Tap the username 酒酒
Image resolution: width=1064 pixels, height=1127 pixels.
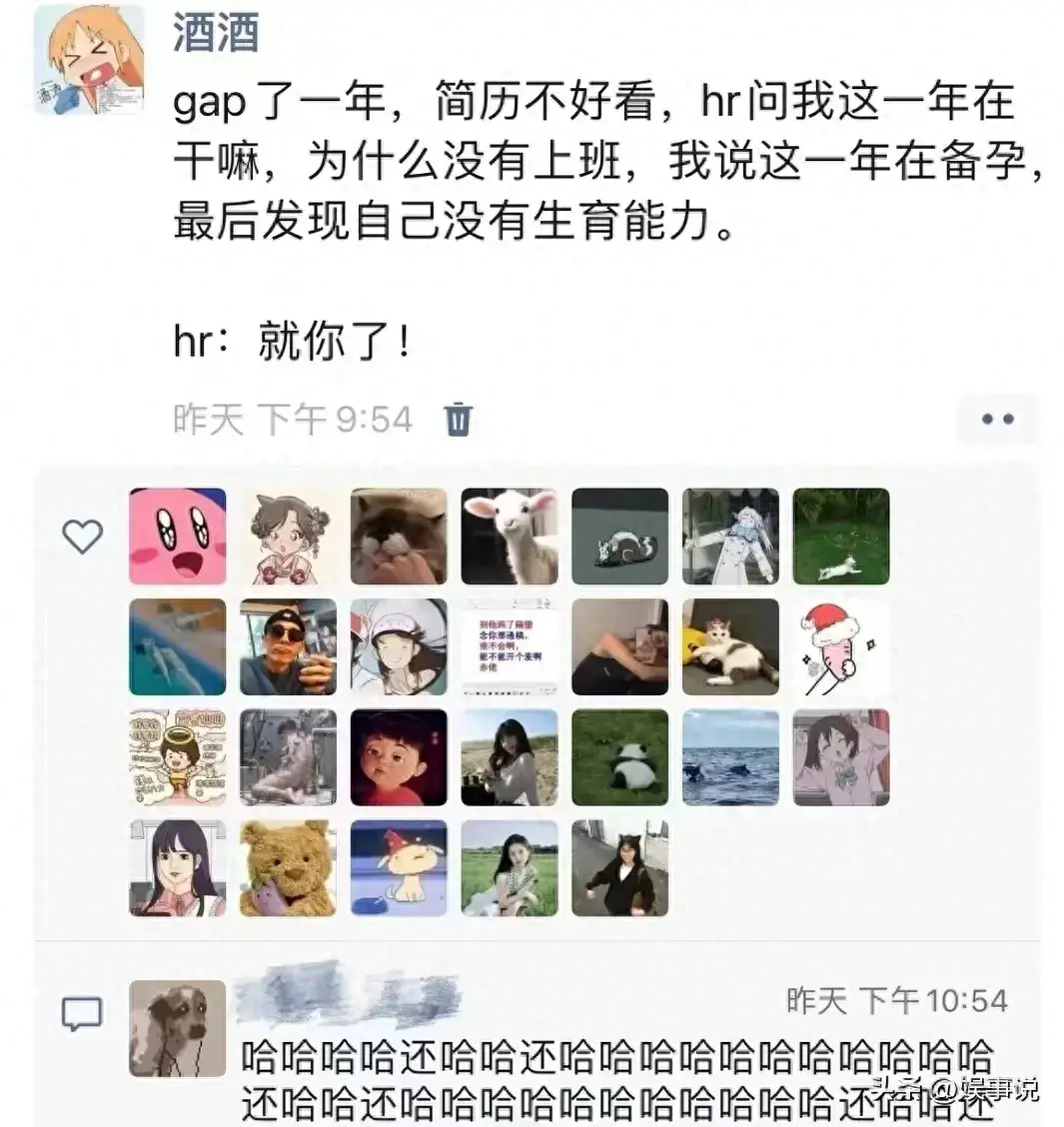(x=216, y=31)
